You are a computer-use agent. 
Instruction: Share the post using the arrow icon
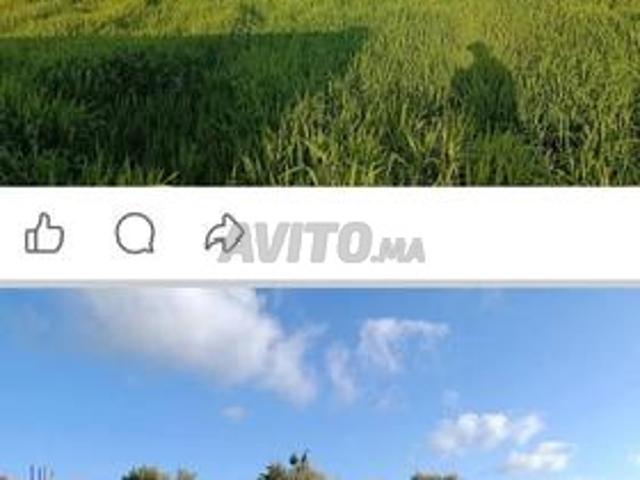(224, 235)
